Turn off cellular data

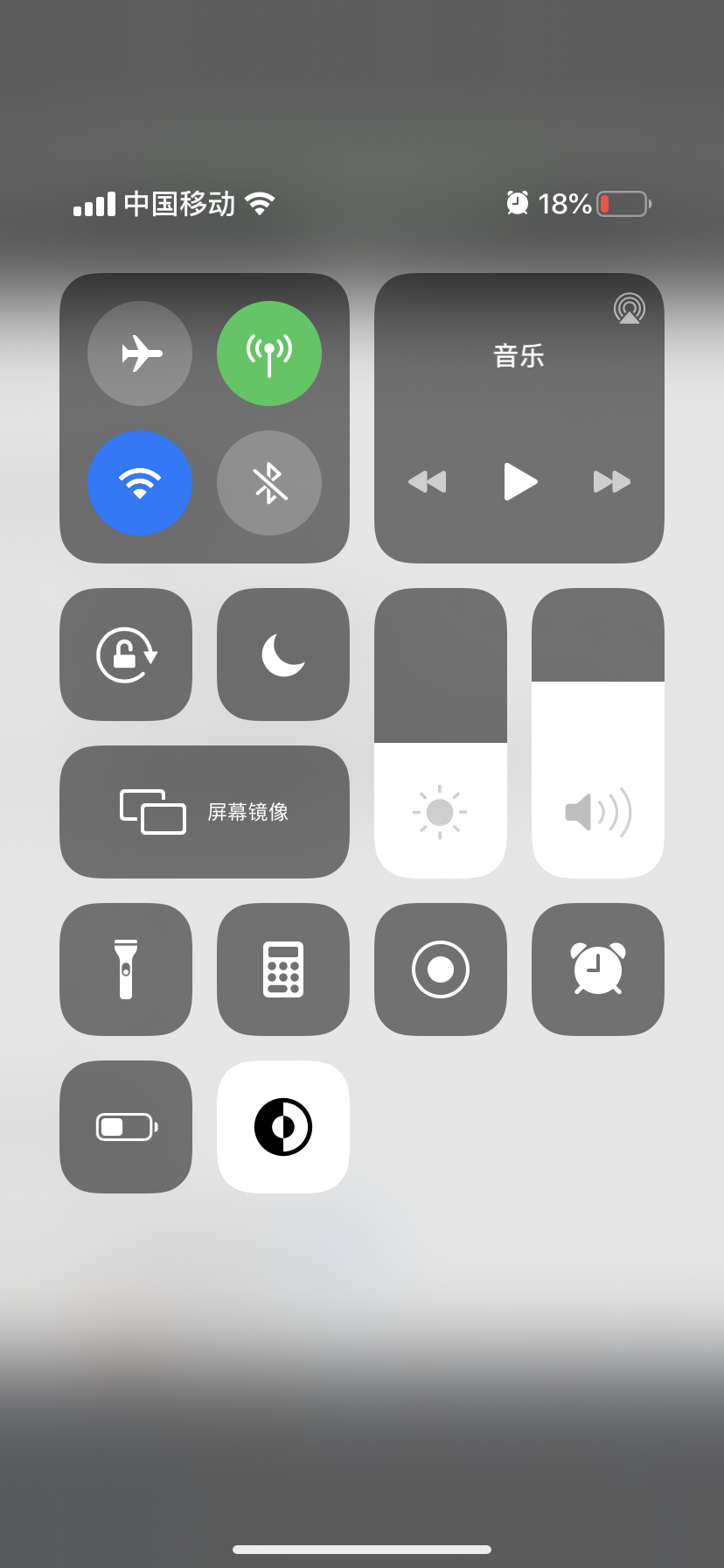click(269, 353)
